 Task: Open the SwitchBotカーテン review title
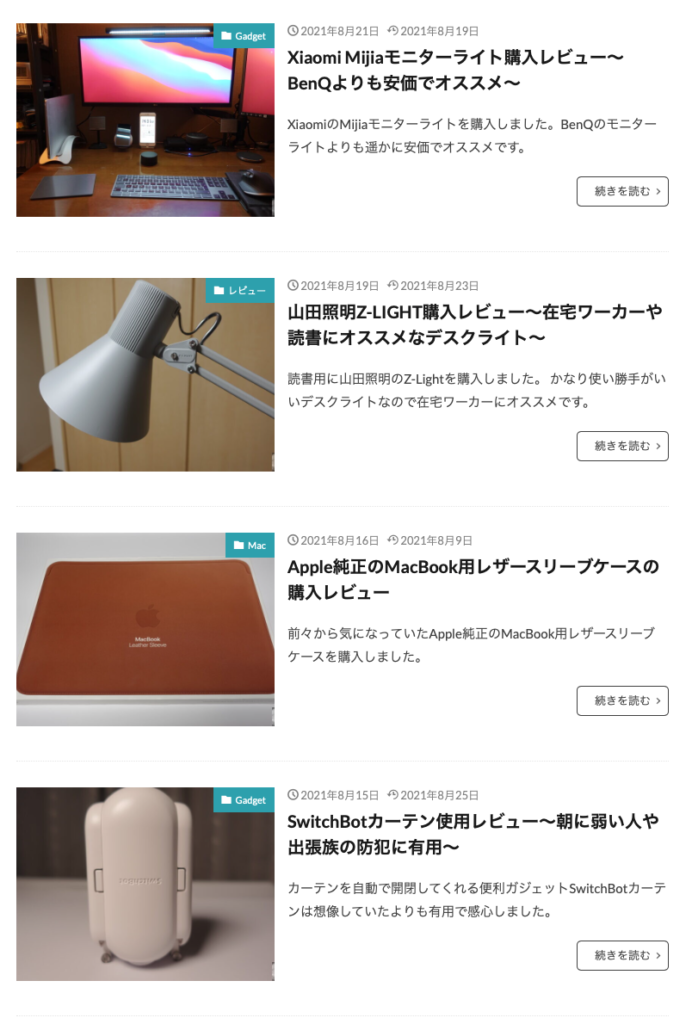pyautogui.click(x=472, y=835)
